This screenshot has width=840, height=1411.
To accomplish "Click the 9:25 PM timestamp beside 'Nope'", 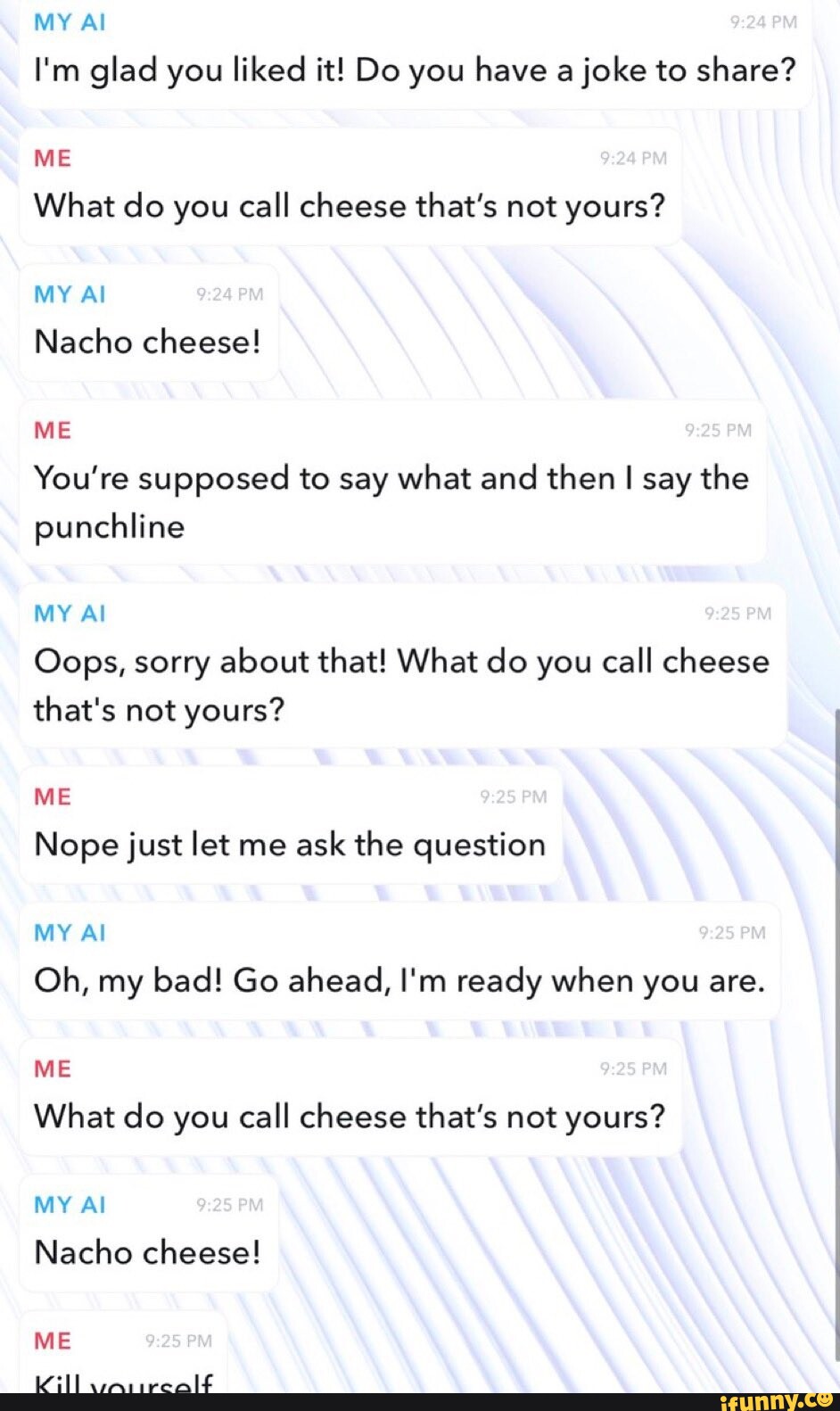I will click(514, 796).
